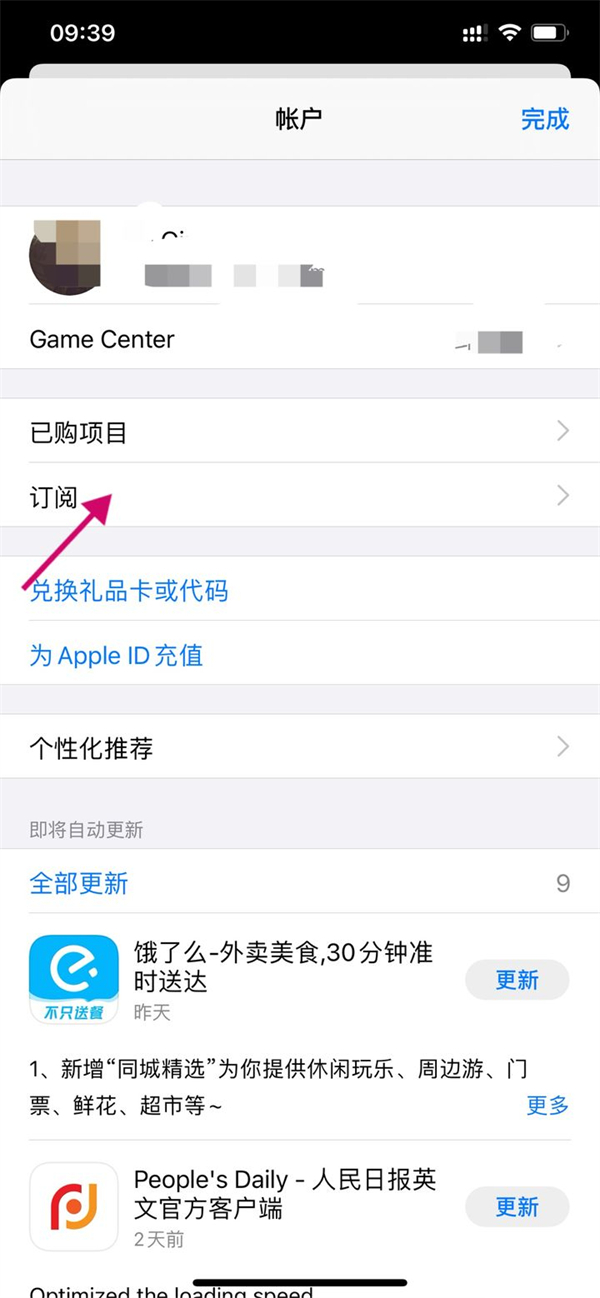Tap 完成 to close the account page
600x1298 pixels.
tap(544, 120)
